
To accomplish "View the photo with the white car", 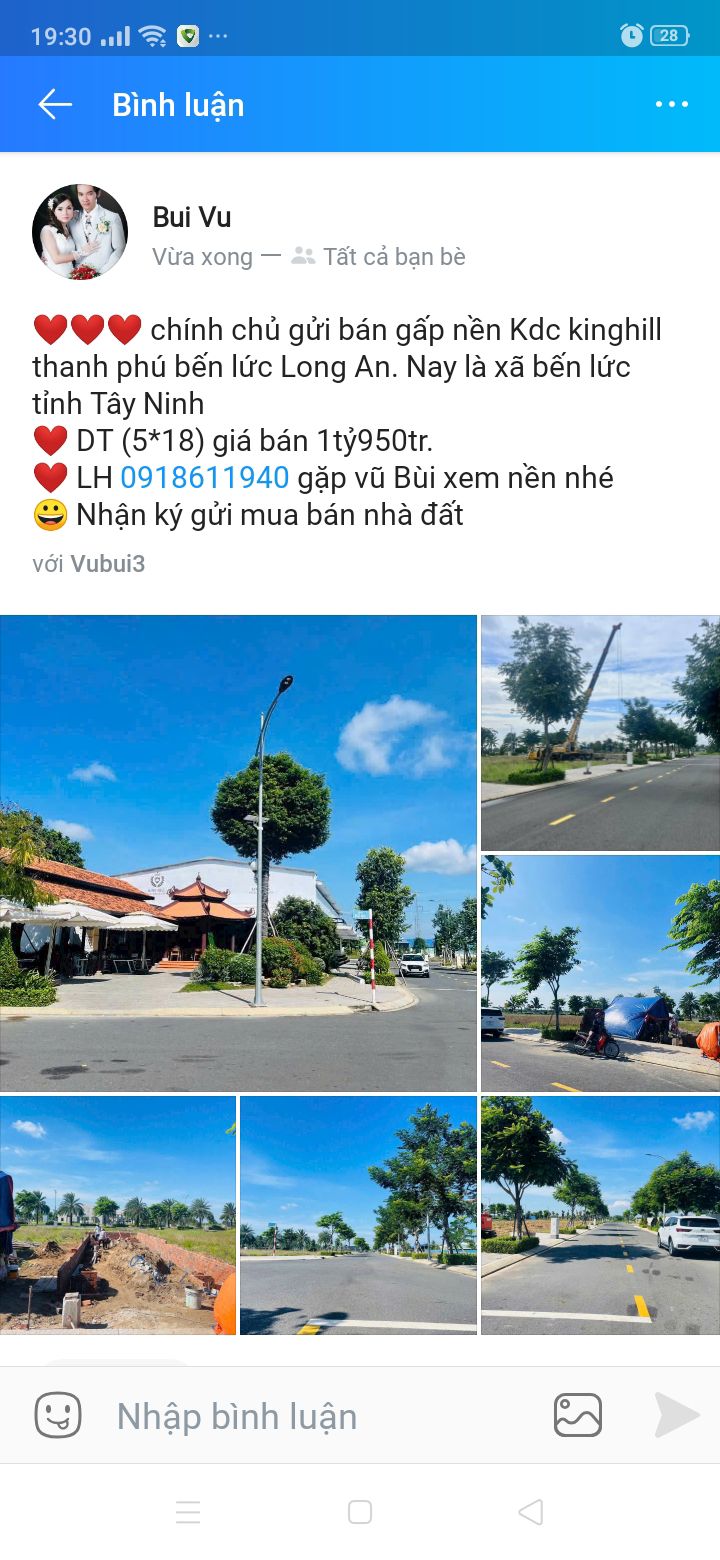I will click(x=600, y=1215).
